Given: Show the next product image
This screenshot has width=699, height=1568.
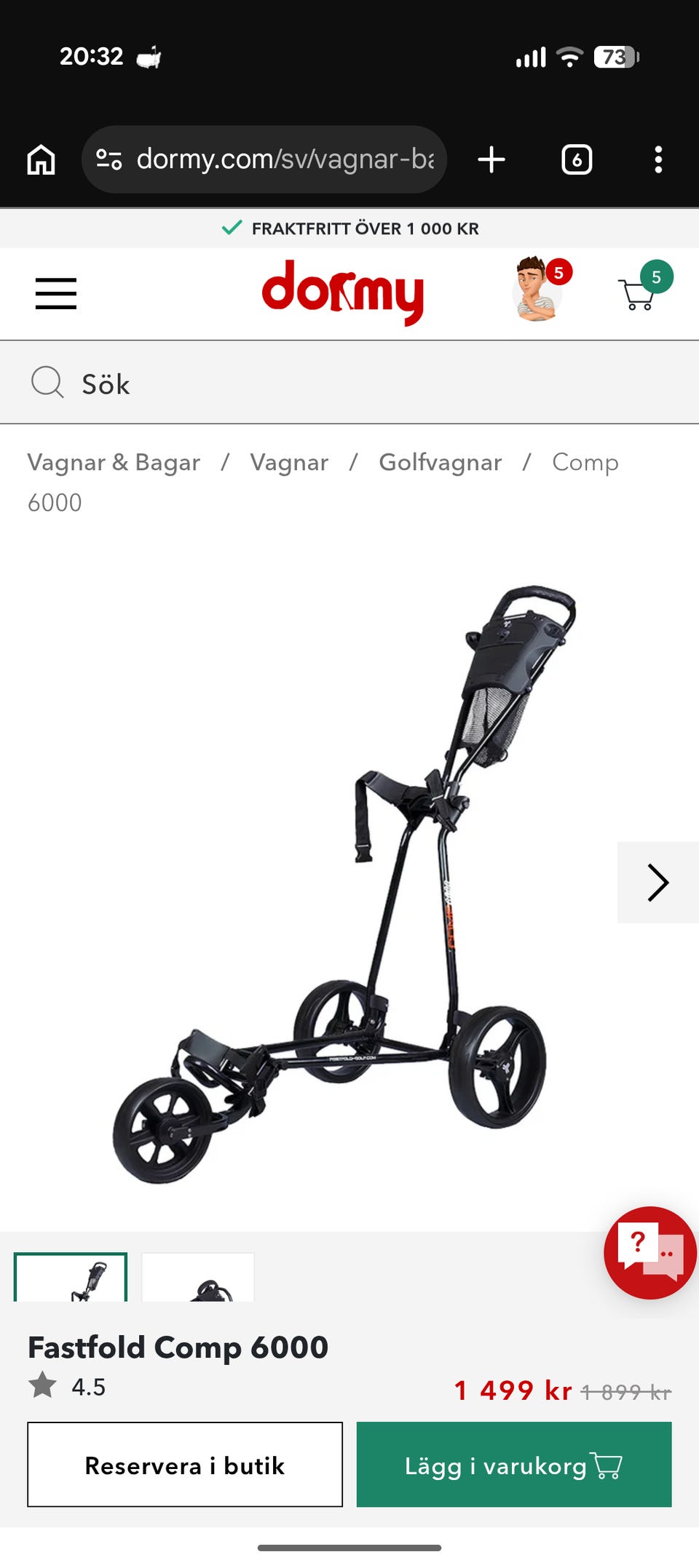Looking at the screenshot, I should coord(657,883).
